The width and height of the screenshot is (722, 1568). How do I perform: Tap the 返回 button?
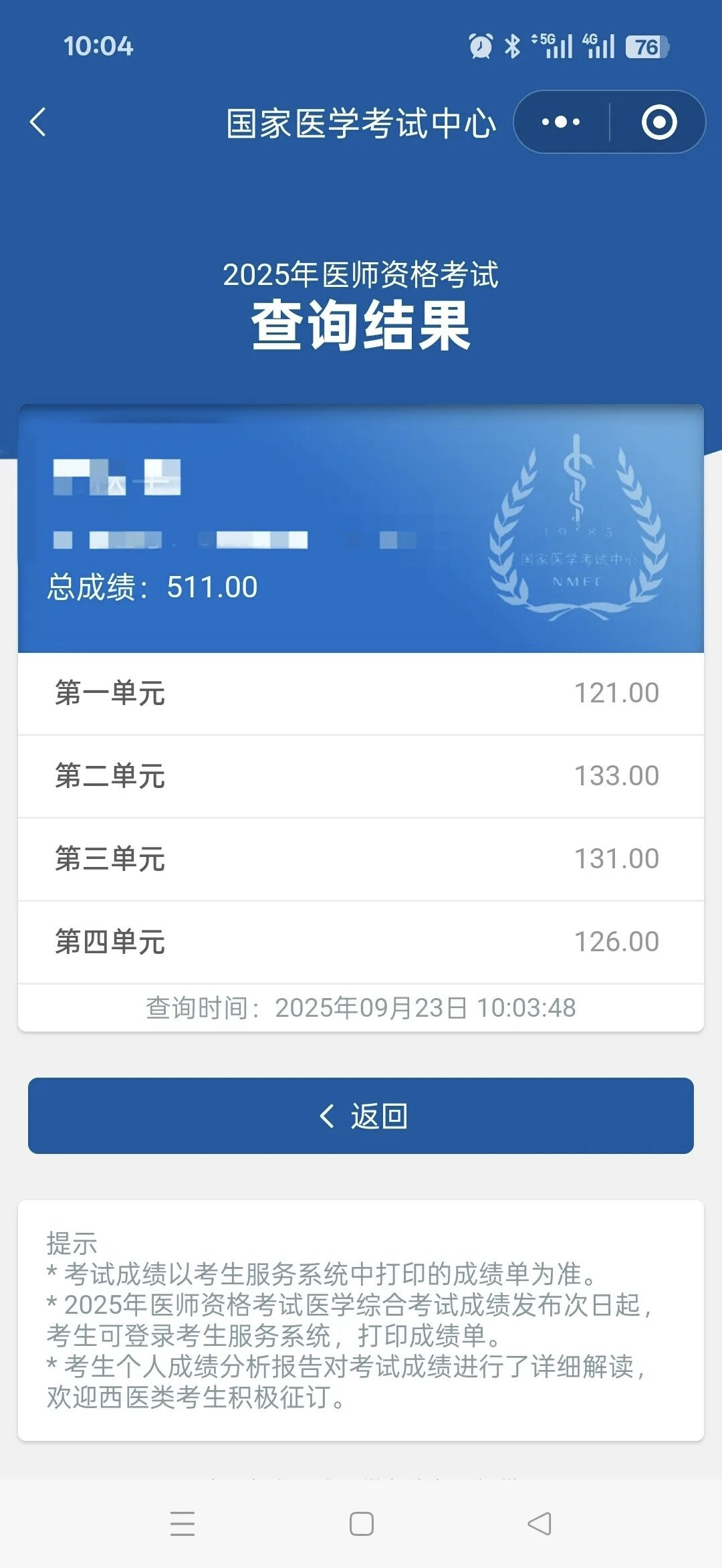361,1115
